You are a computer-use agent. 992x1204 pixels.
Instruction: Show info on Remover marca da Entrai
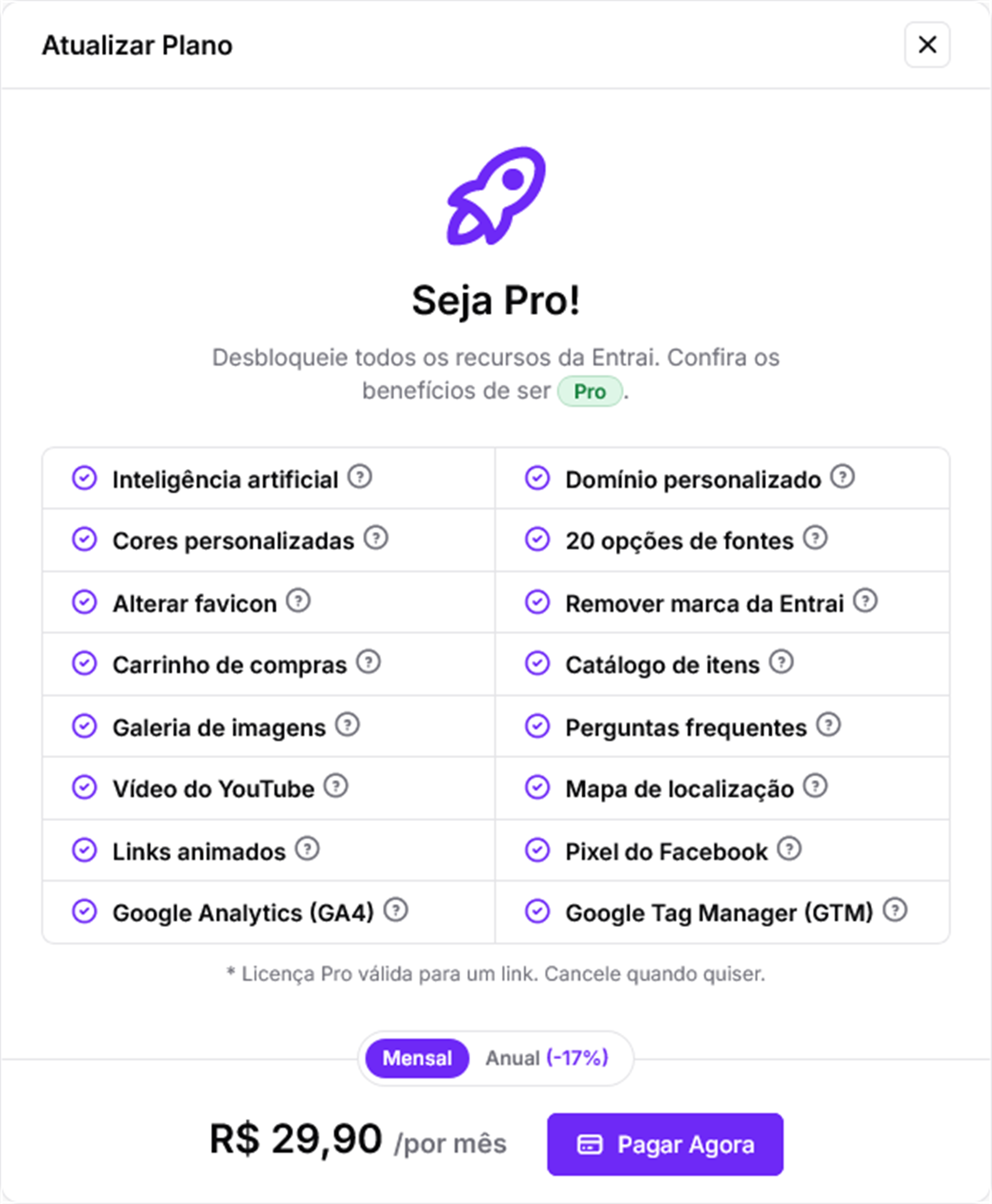click(864, 600)
